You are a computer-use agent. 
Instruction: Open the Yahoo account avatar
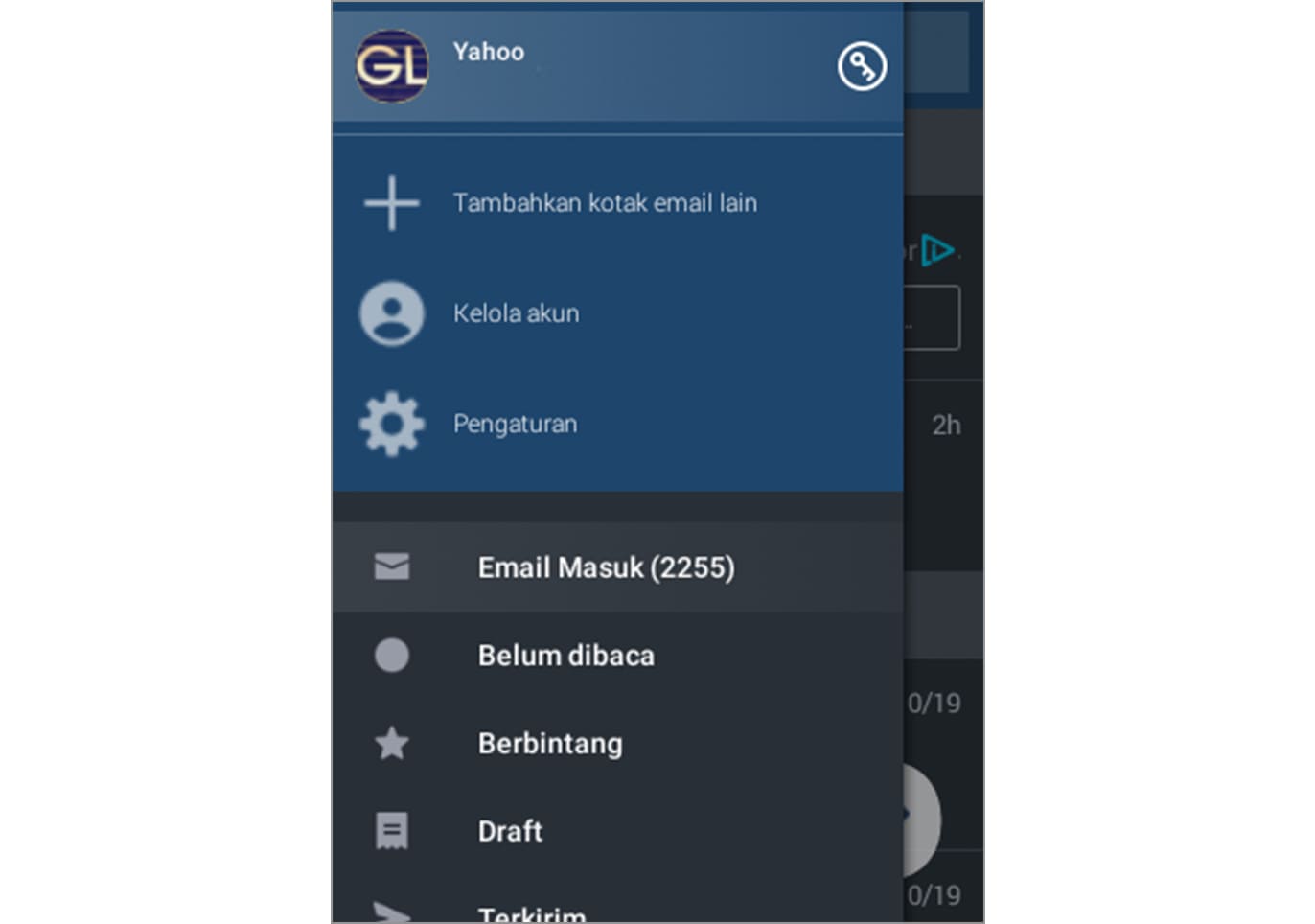coord(392,66)
